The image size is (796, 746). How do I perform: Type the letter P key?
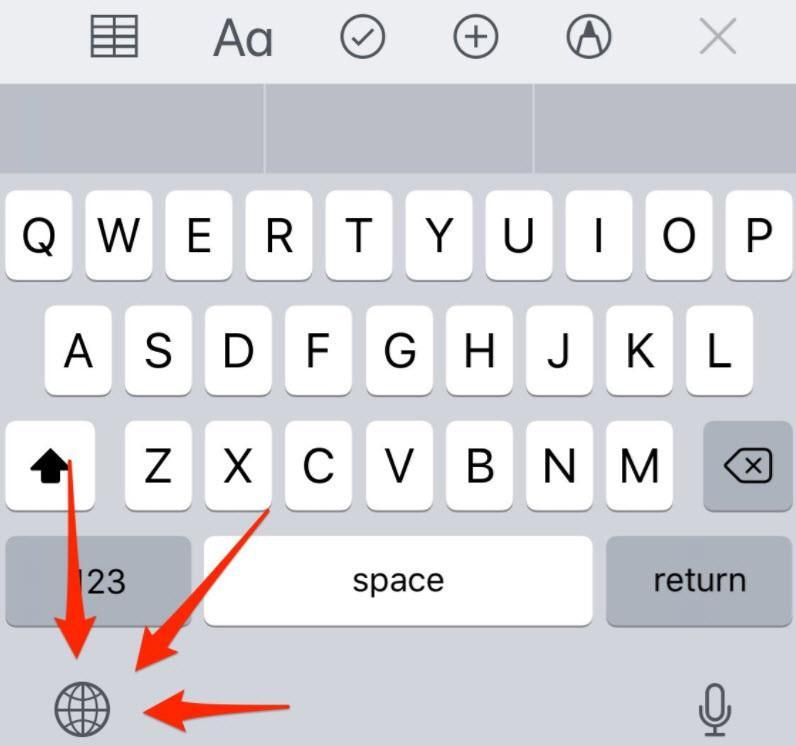click(758, 236)
